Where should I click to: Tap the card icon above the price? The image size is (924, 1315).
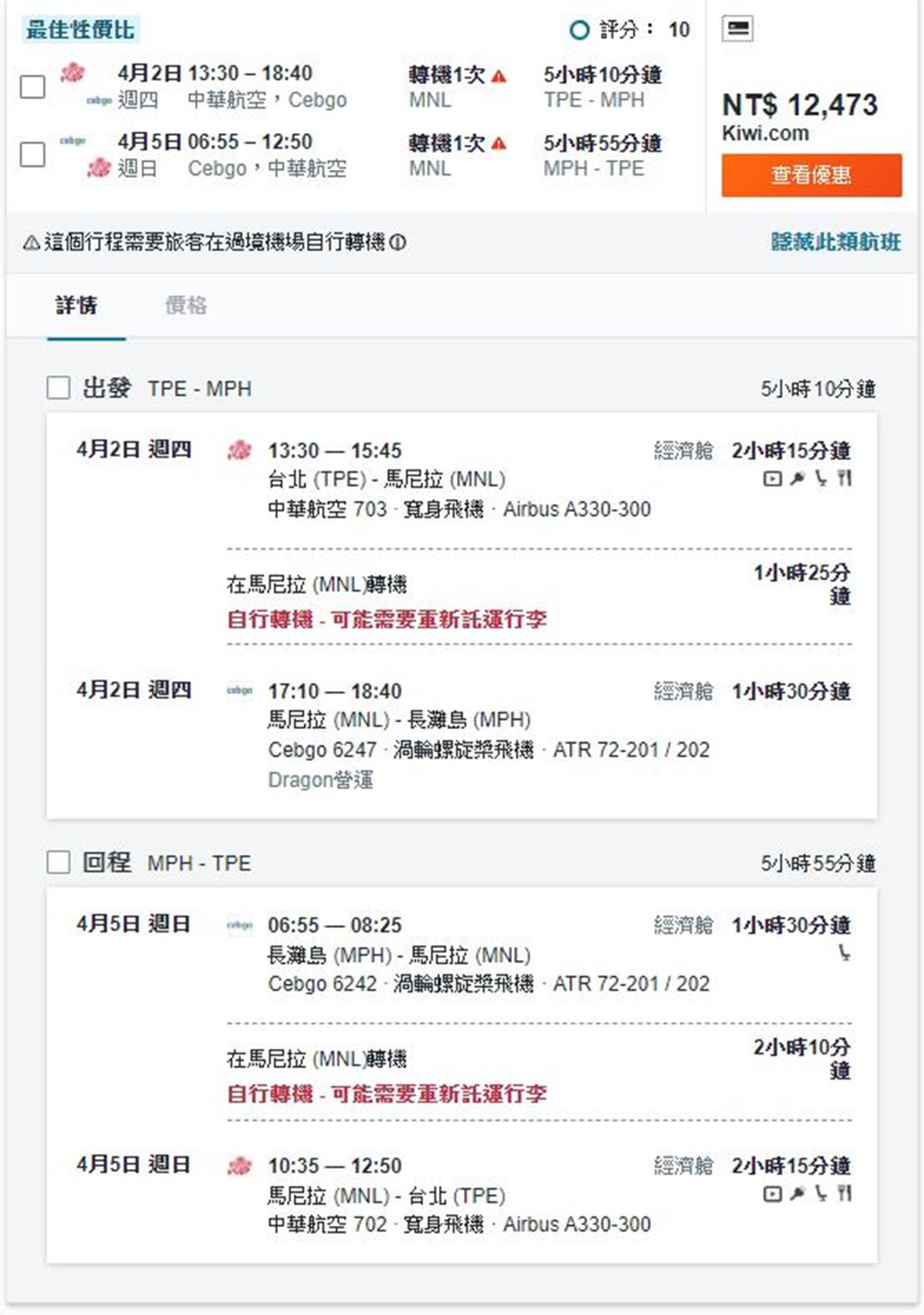pos(736,29)
